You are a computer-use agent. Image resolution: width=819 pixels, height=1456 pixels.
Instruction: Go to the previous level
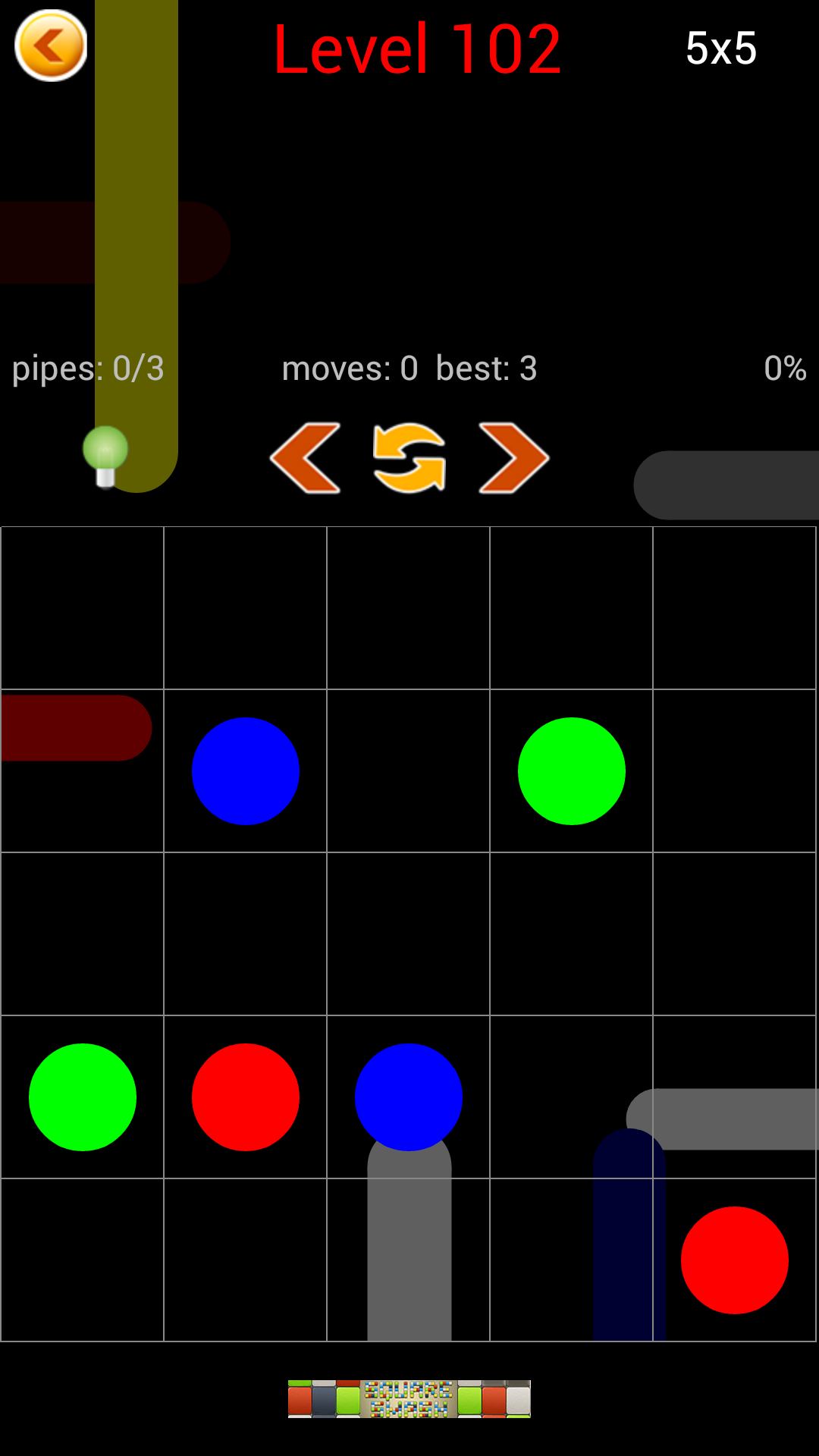click(x=305, y=458)
